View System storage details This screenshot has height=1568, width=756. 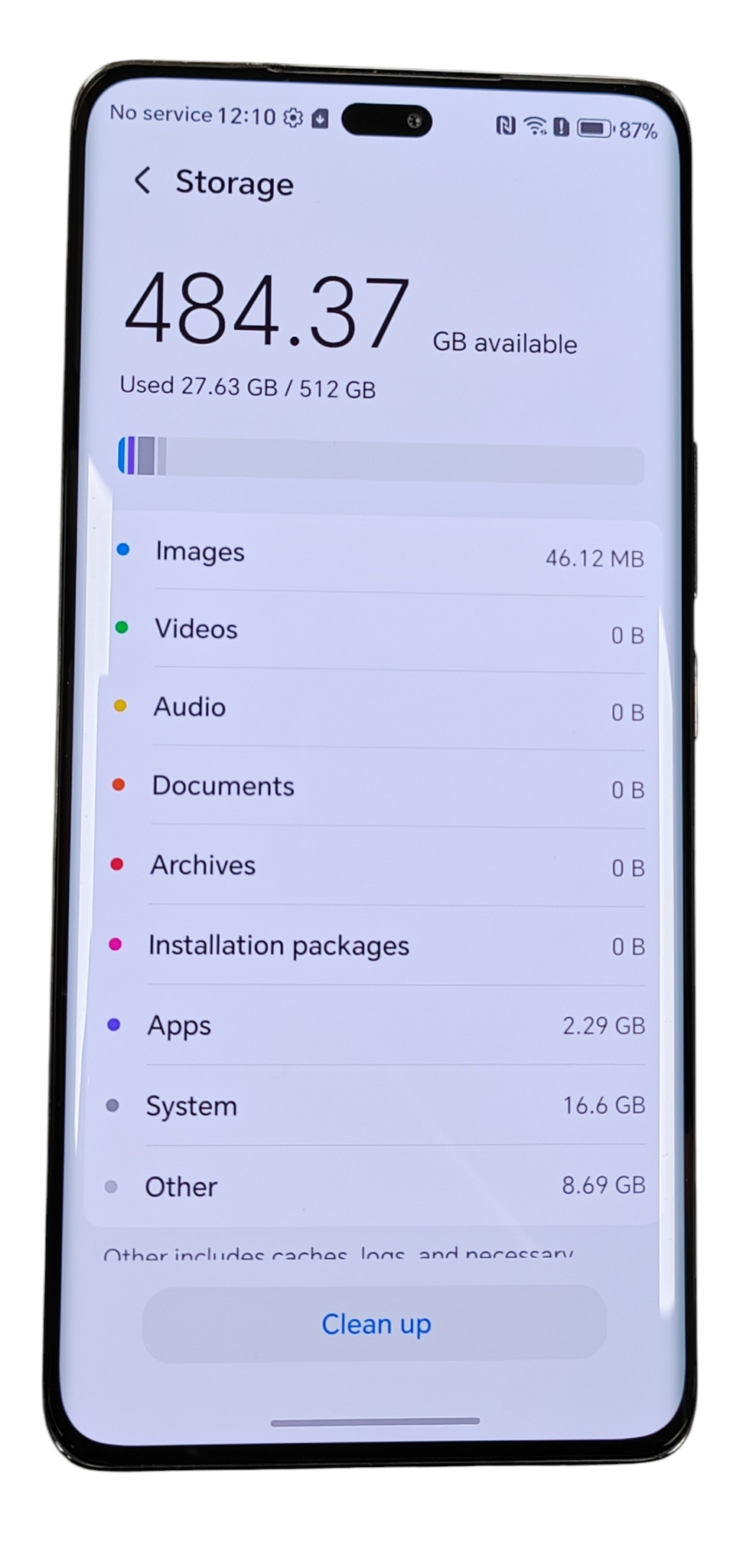coord(379,1105)
